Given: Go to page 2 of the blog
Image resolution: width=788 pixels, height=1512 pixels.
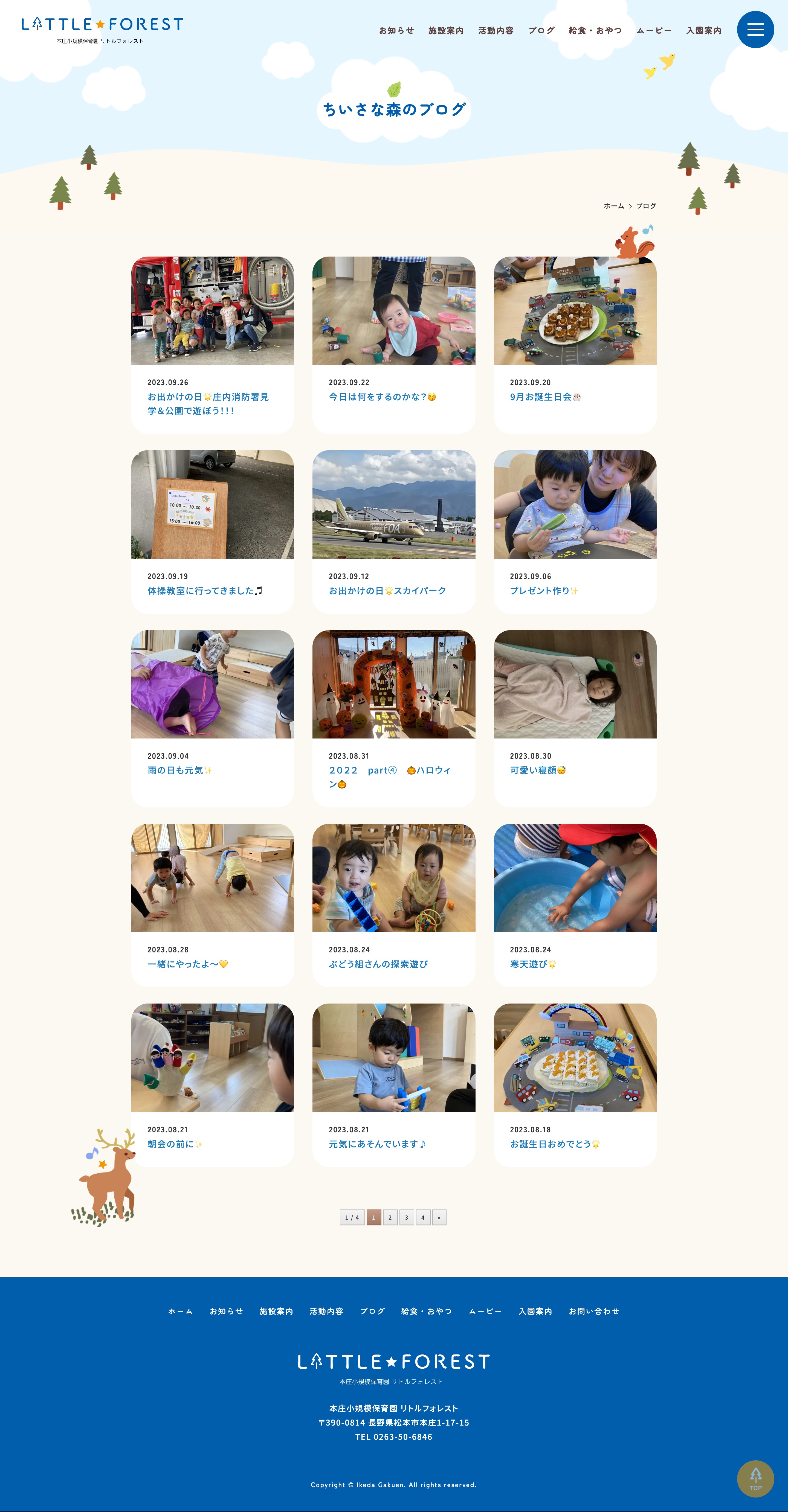Looking at the screenshot, I should pos(390,1217).
